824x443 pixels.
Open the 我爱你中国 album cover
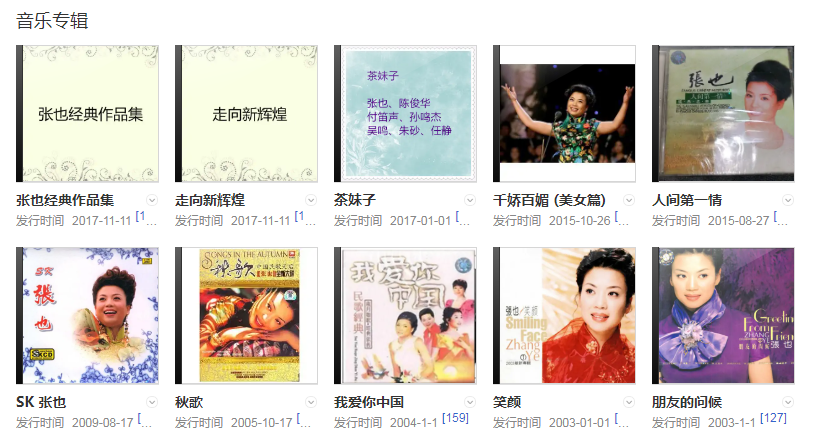pos(406,316)
